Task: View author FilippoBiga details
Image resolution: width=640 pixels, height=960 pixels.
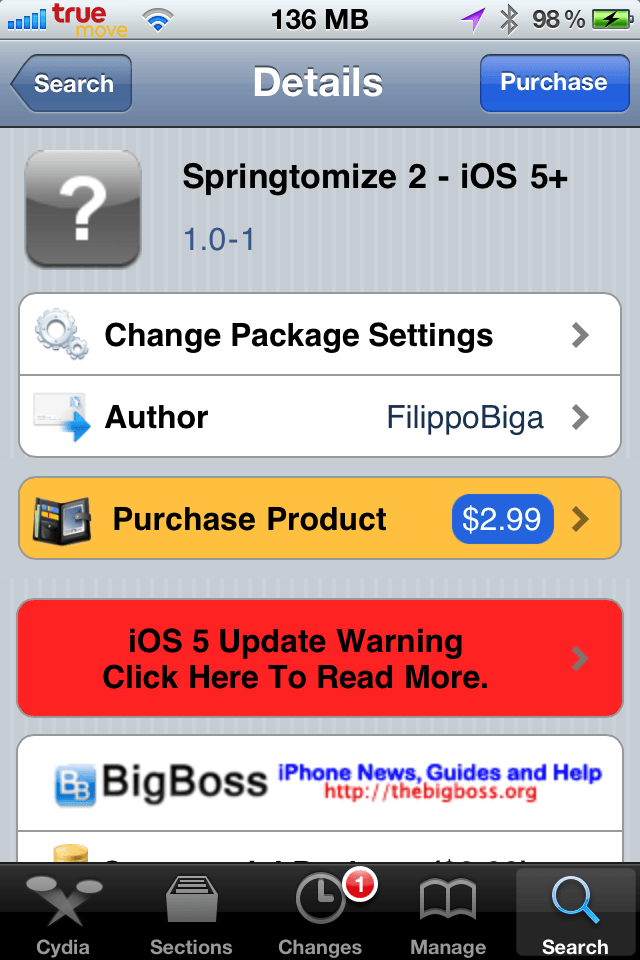Action: coord(320,417)
